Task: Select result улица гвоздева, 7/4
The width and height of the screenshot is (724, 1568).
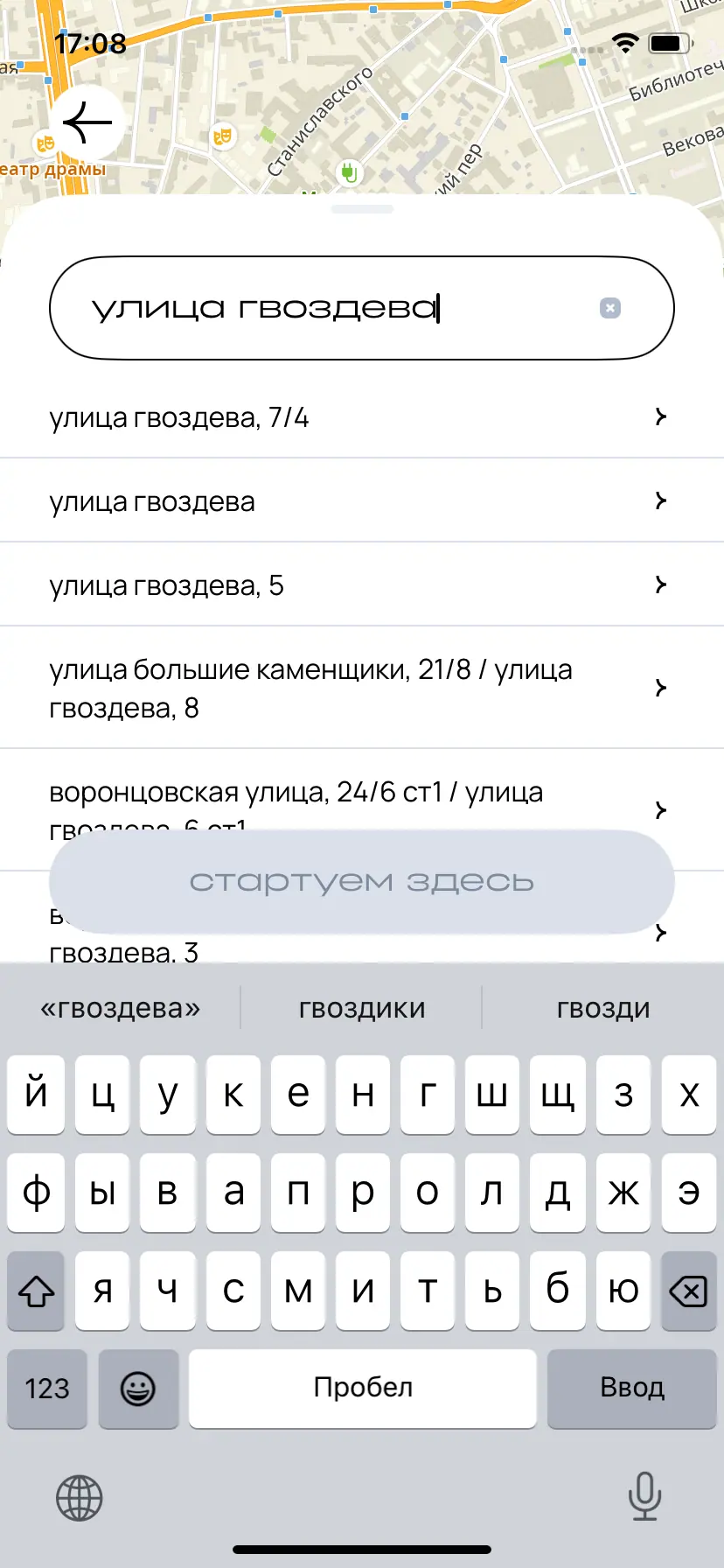Action: click(350, 417)
